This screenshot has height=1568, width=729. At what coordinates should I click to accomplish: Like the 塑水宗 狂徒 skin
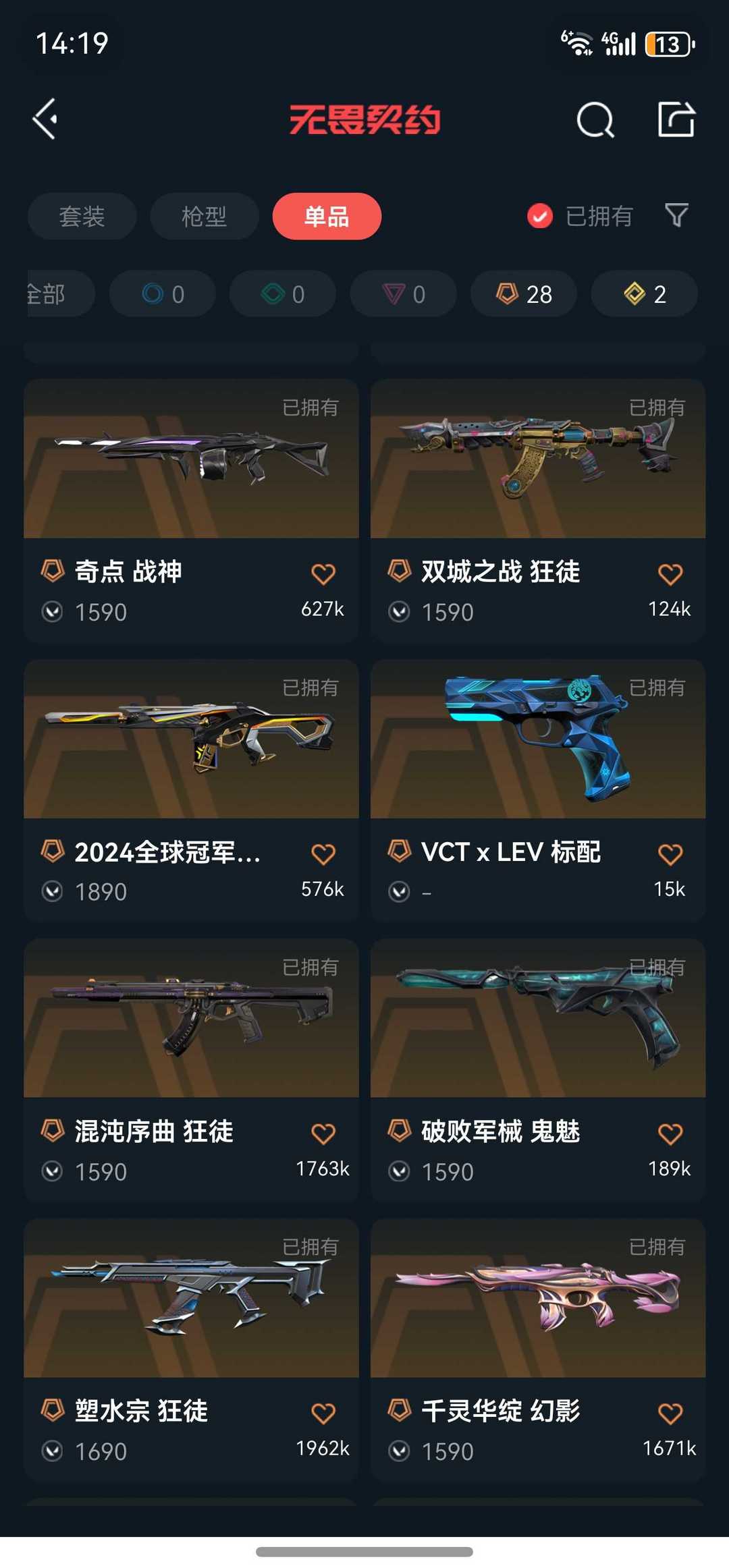323,1413
